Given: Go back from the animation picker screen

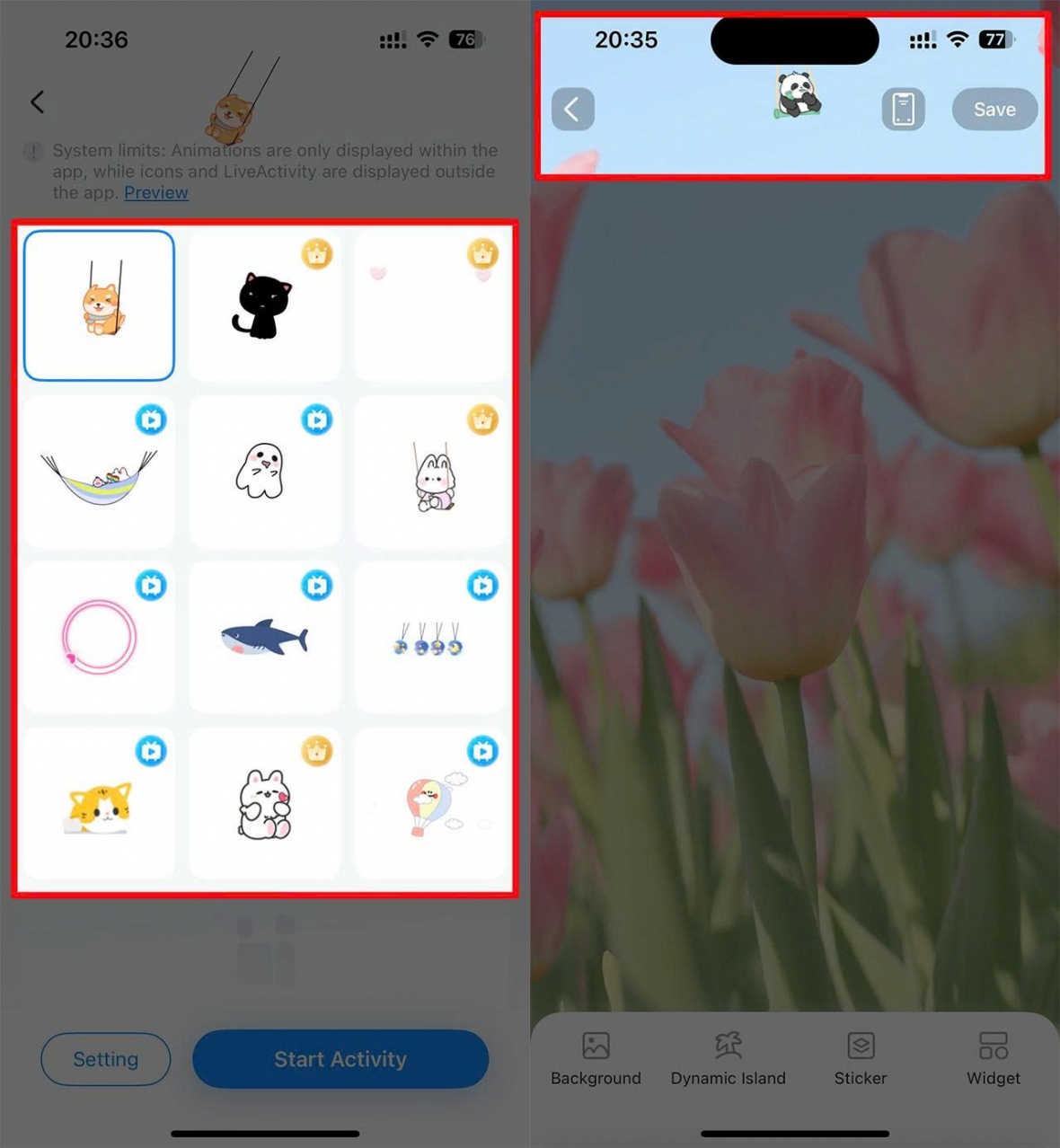Looking at the screenshot, I should coord(38,102).
